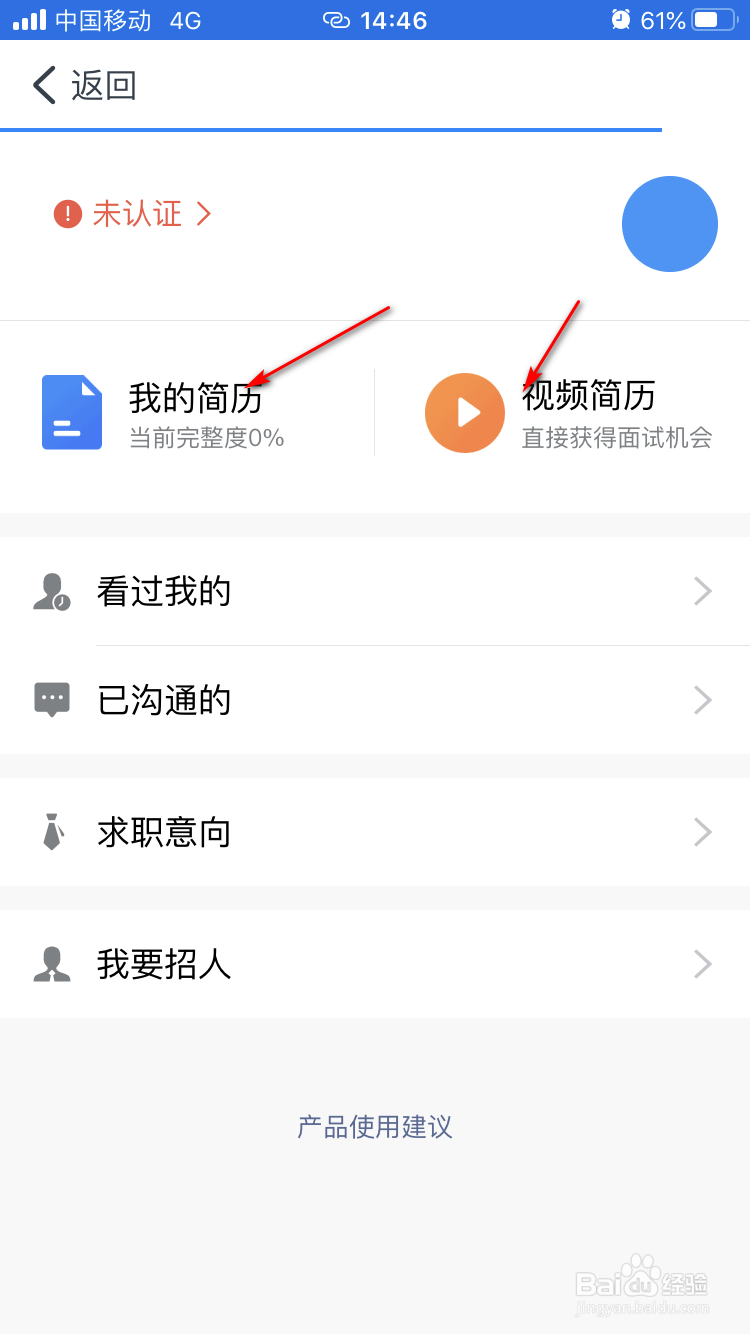Tap the orange 视频简历 play icon
Image resolution: width=750 pixels, height=1334 pixels.
(x=465, y=412)
